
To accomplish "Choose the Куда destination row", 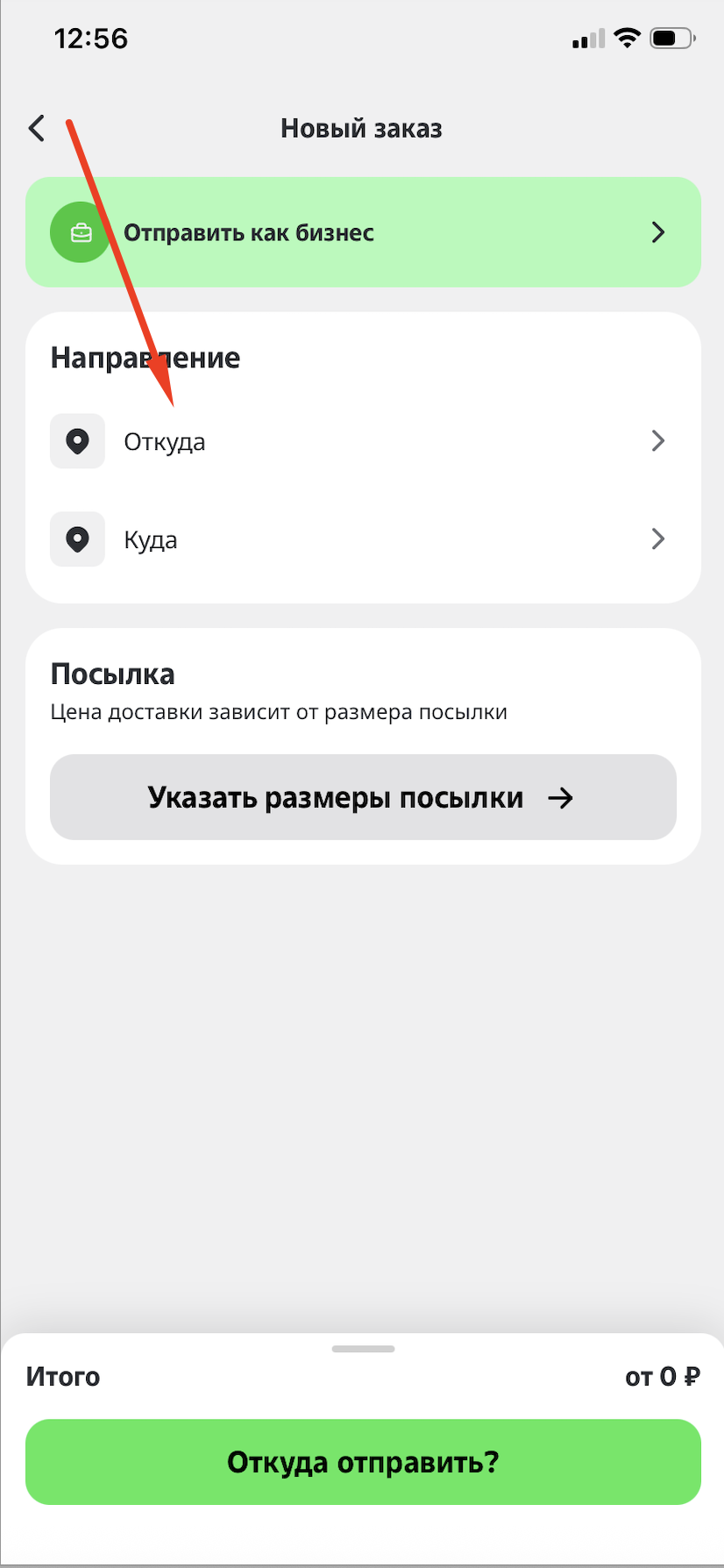I will coord(363,539).
